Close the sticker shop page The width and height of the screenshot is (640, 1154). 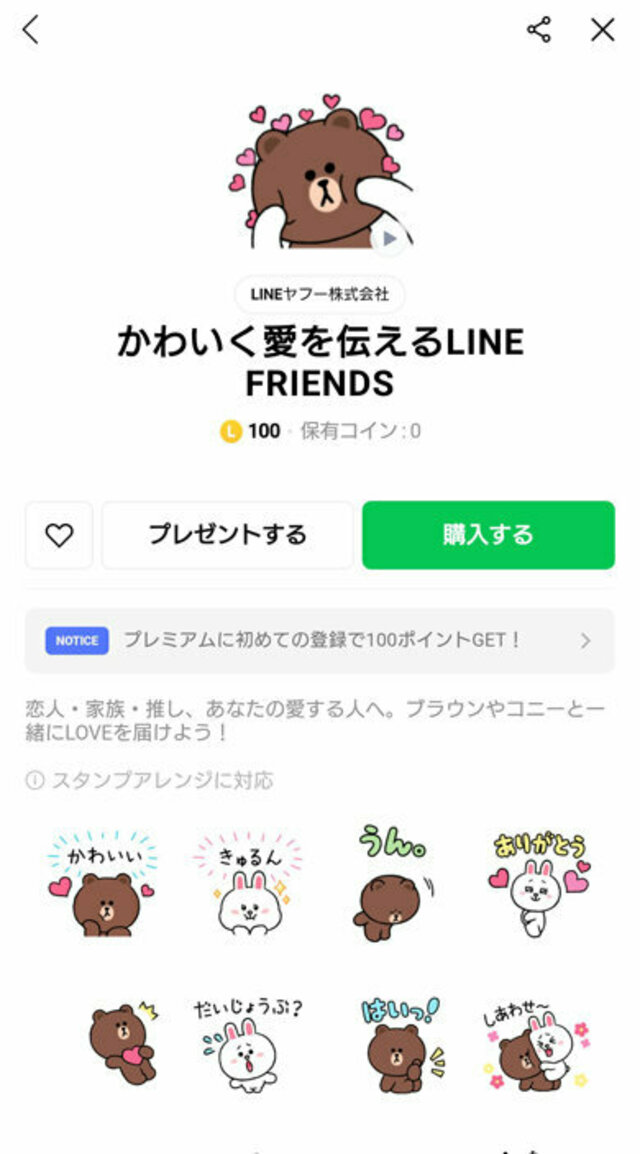tap(602, 30)
